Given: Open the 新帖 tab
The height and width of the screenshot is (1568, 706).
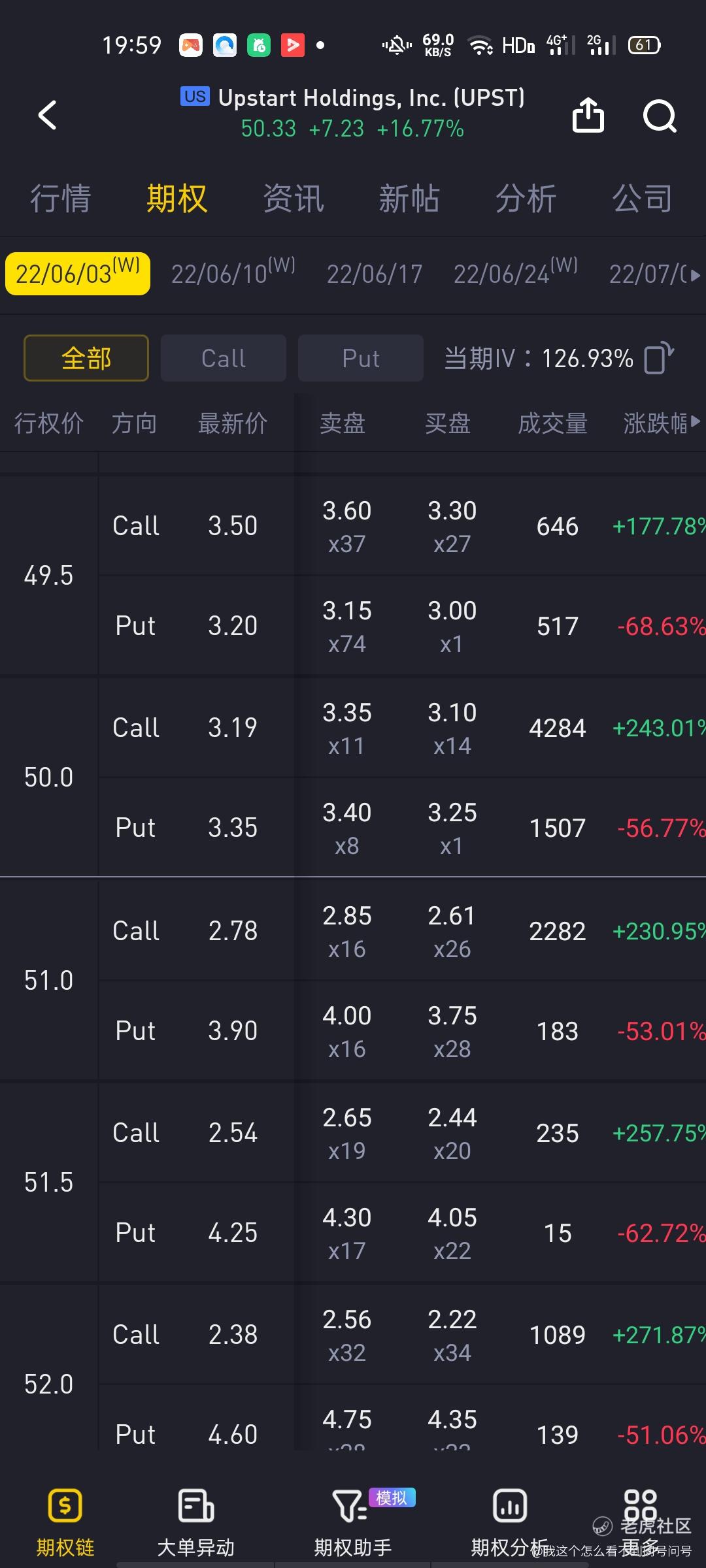Looking at the screenshot, I should 410,199.
